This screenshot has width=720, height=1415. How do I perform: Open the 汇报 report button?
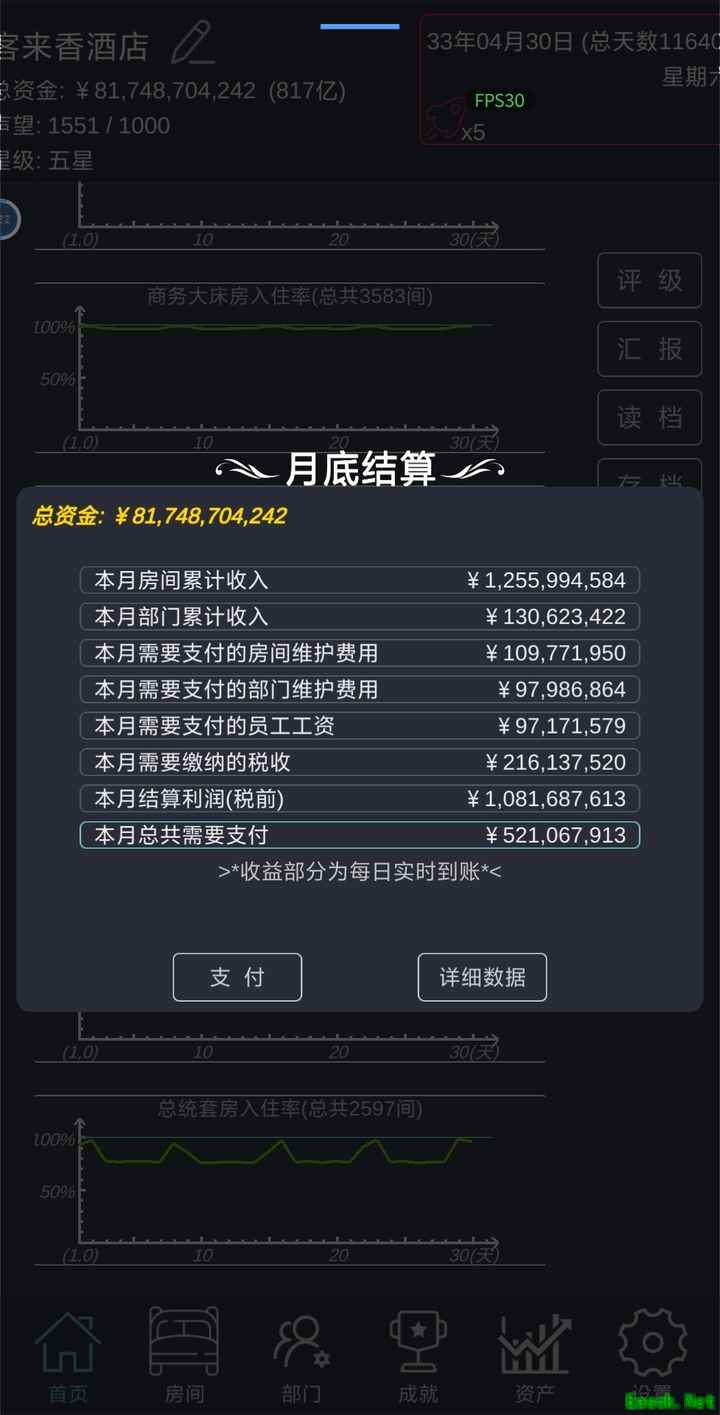point(650,349)
